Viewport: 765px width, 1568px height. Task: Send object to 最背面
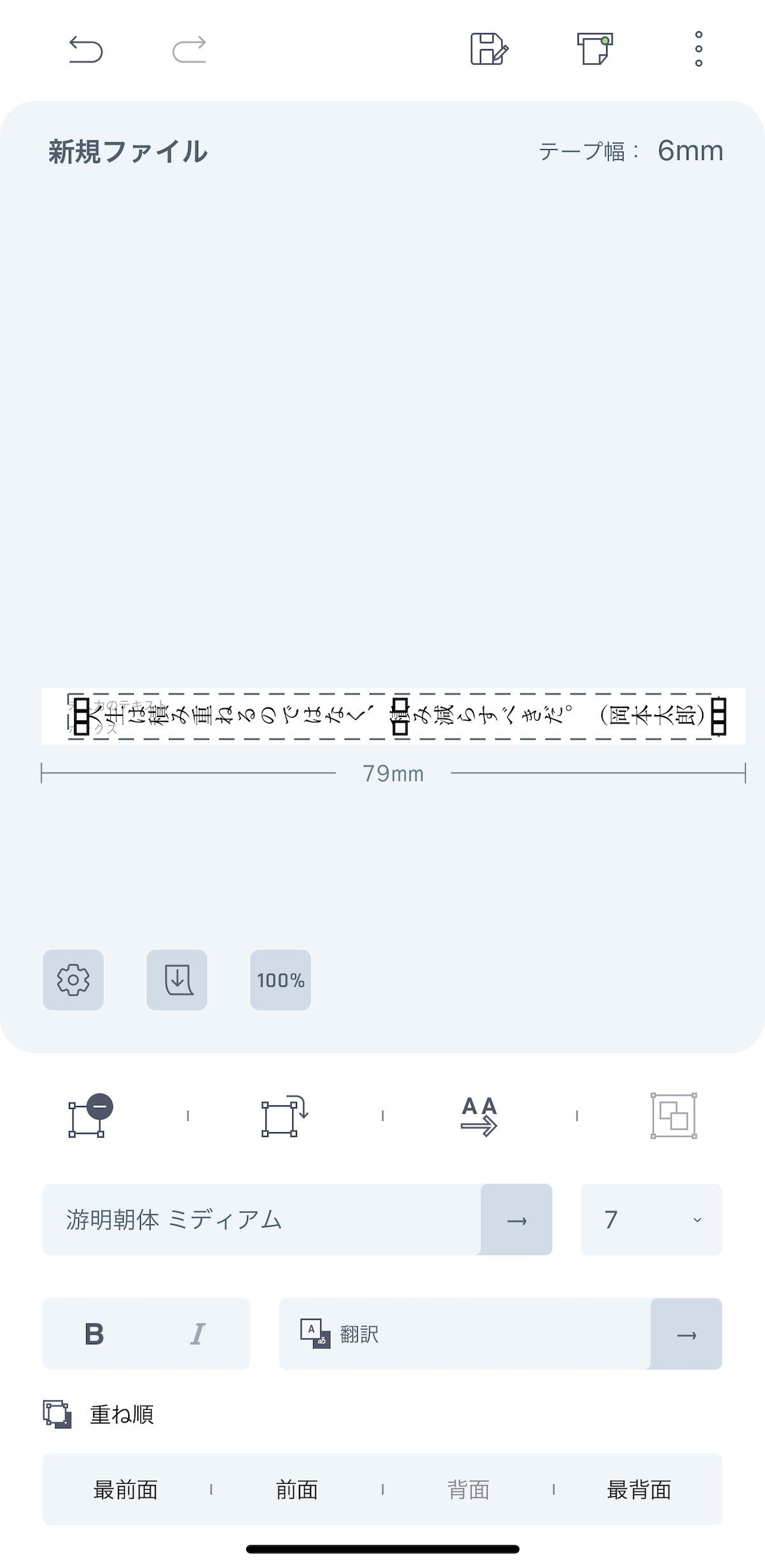pos(639,1490)
